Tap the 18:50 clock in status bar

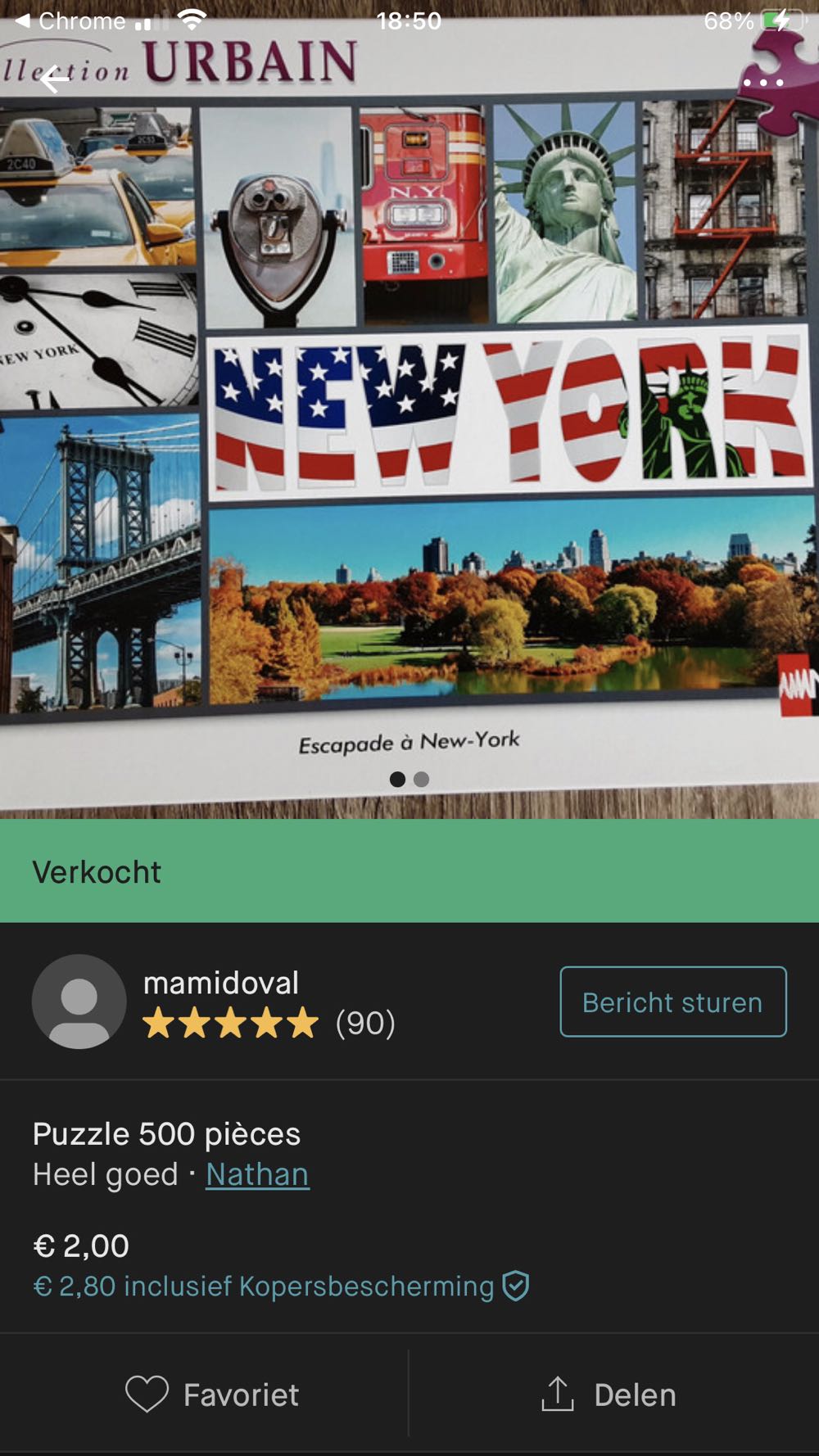coord(409,20)
